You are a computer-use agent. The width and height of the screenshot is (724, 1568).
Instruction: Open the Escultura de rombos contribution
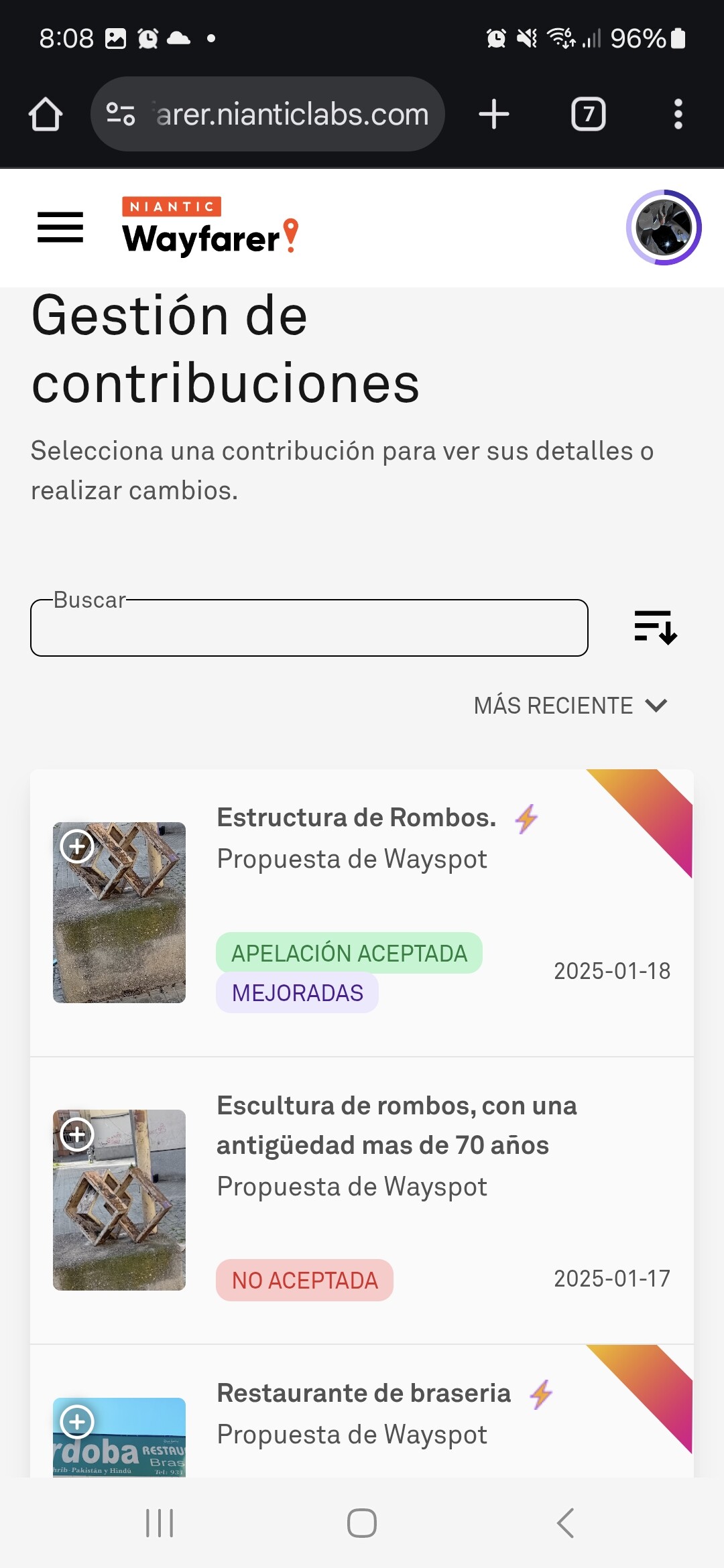click(362, 1200)
